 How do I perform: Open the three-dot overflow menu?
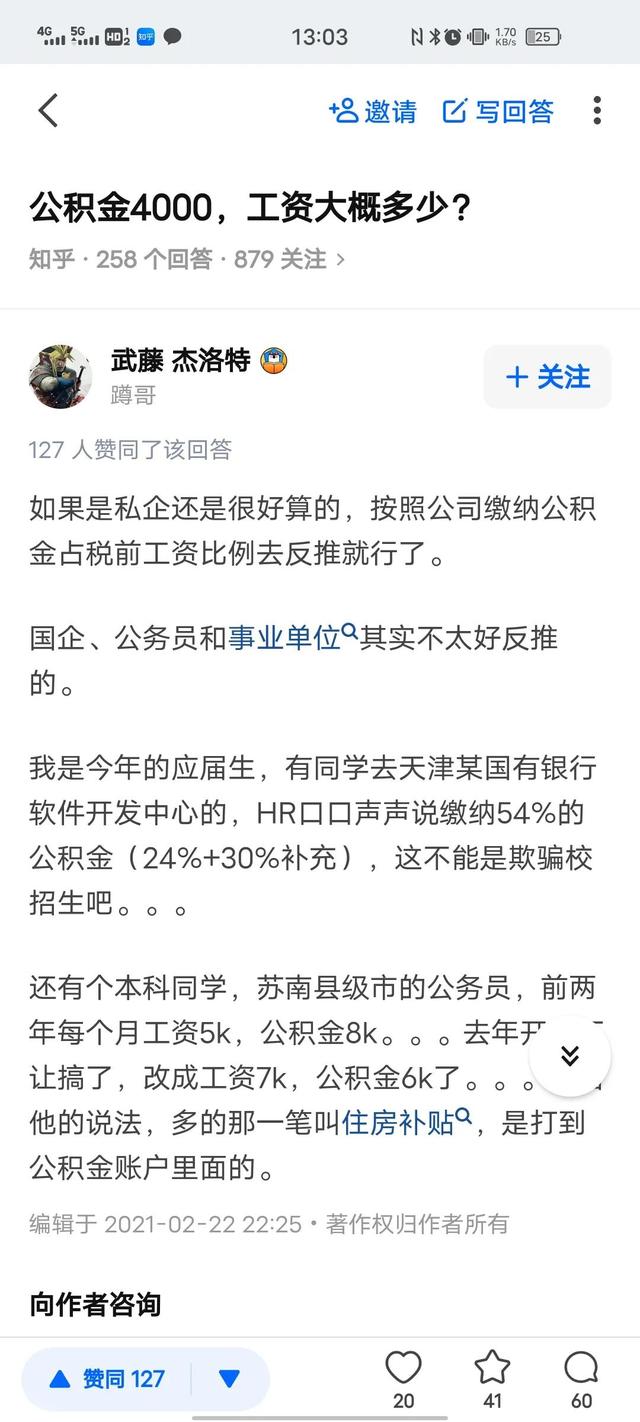(597, 111)
